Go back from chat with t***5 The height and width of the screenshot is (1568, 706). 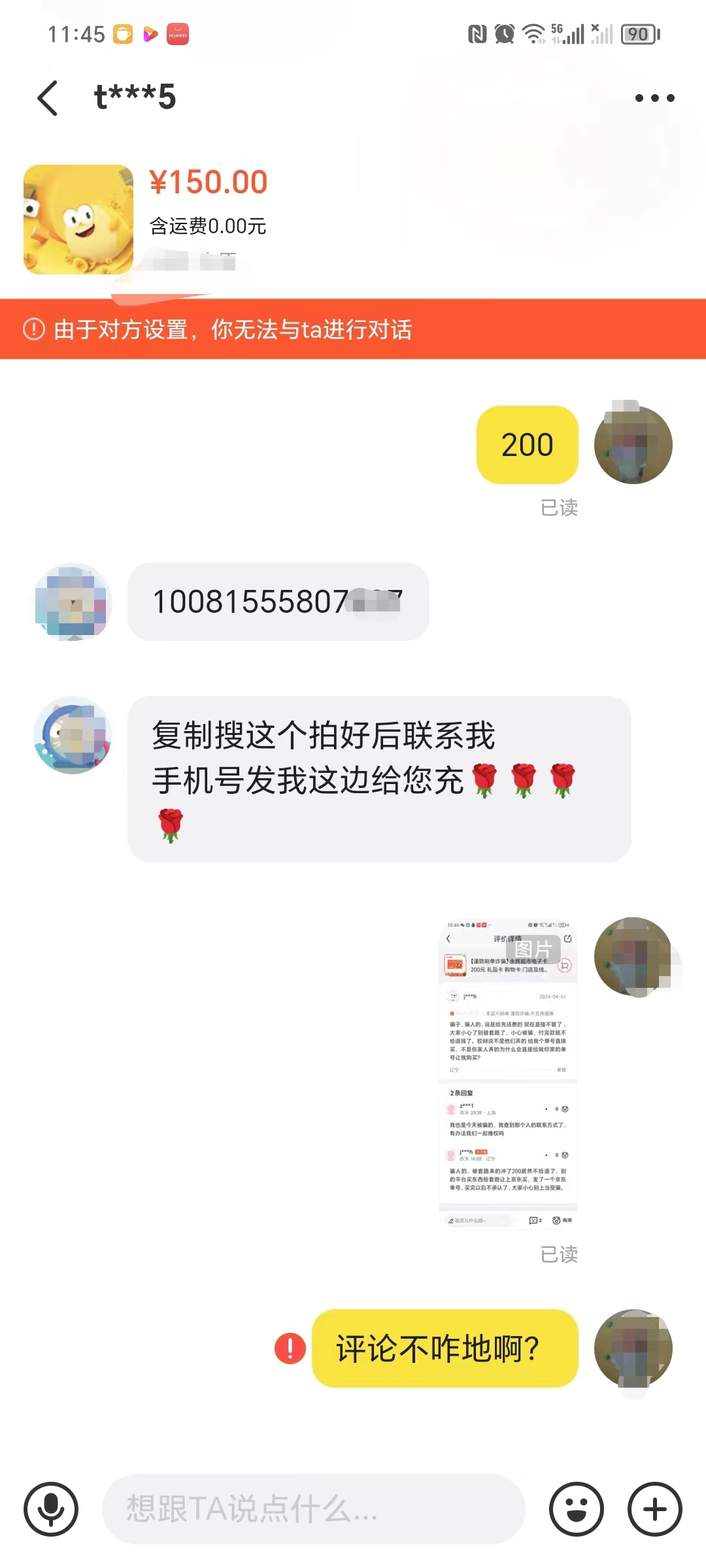click(48, 98)
